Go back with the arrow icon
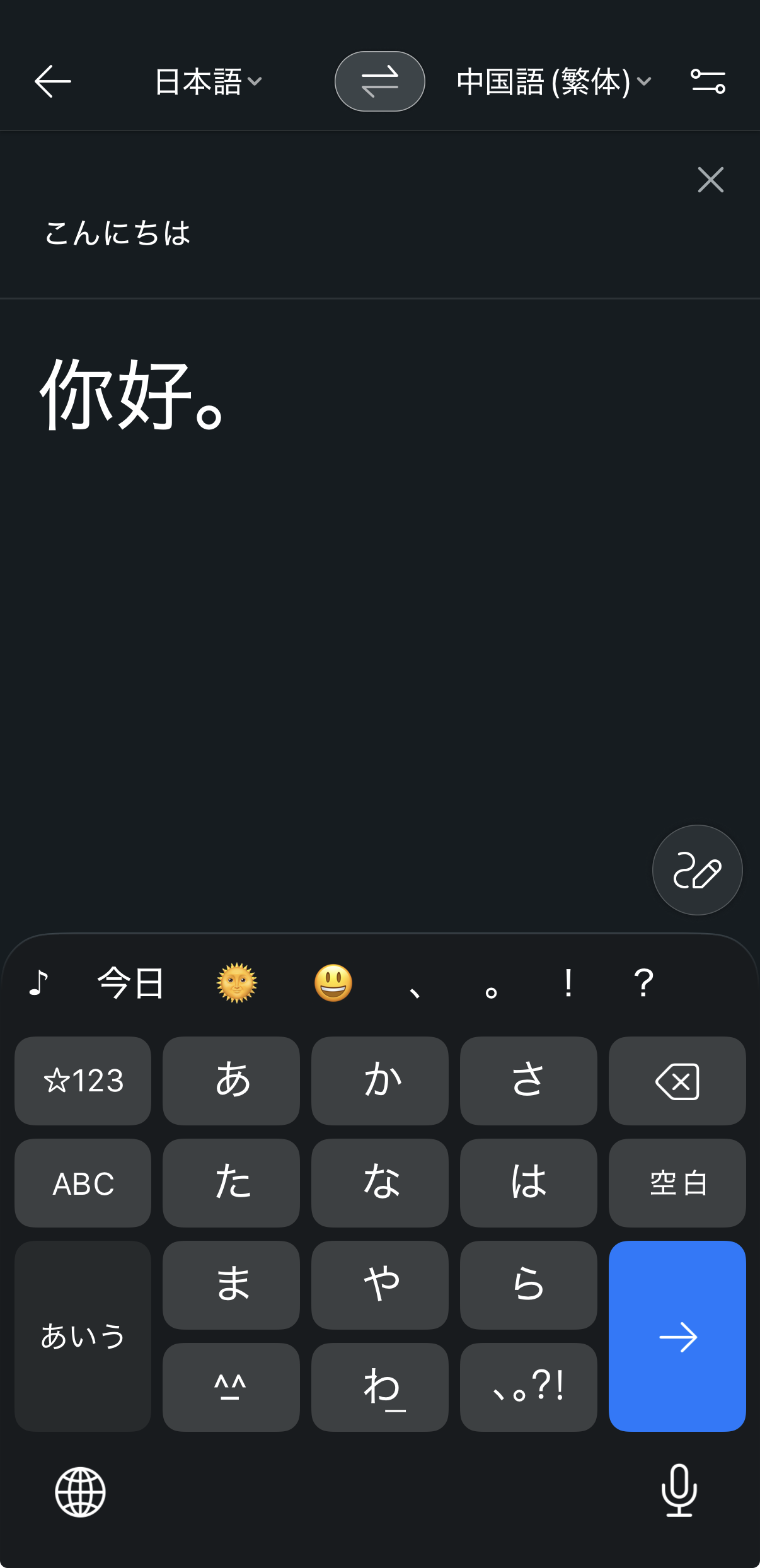This screenshot has height=1568, width=760. click(x=52, y=81)
